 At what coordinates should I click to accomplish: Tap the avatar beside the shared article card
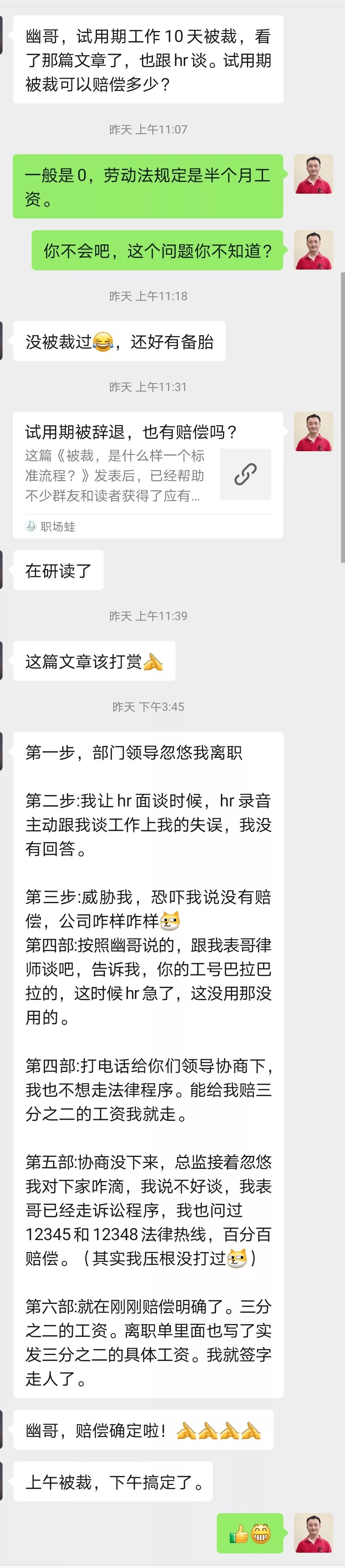point(313,431)
